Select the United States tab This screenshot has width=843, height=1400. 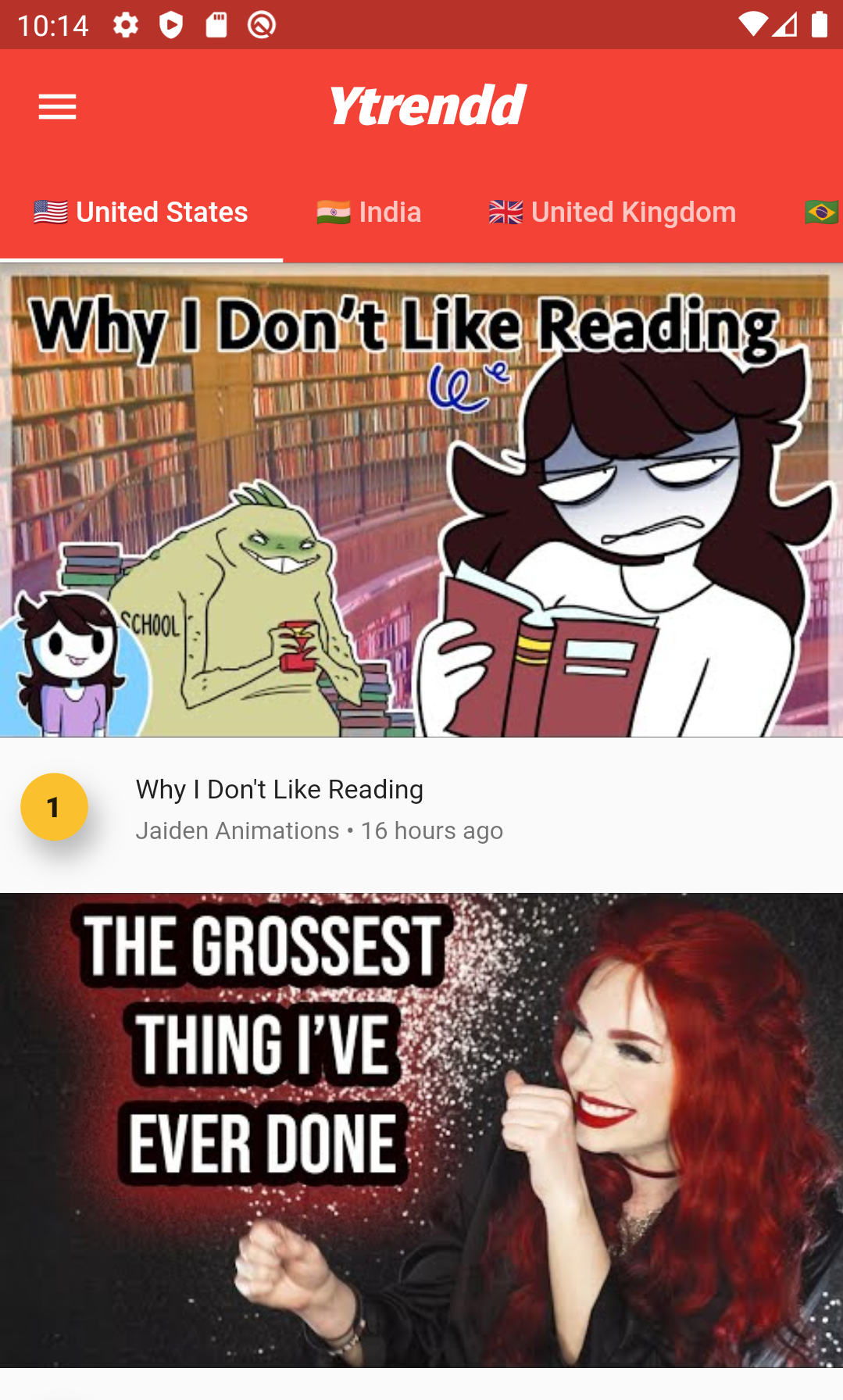141,212
